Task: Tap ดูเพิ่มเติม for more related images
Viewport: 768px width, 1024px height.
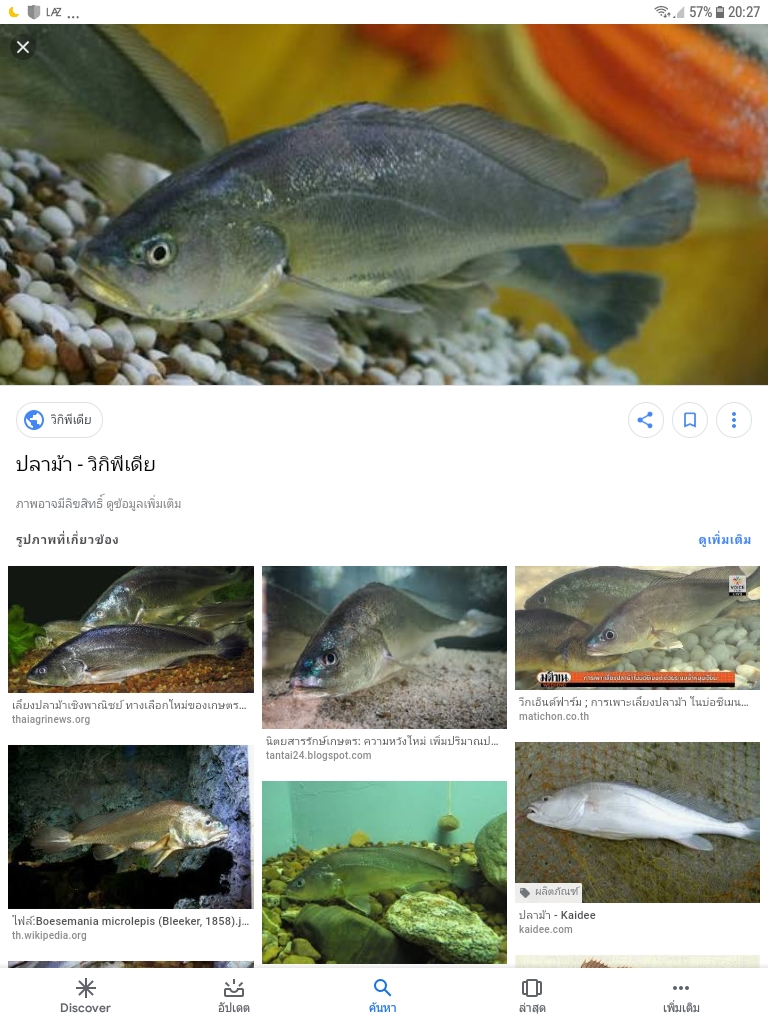Action: (x=724, y=540)
